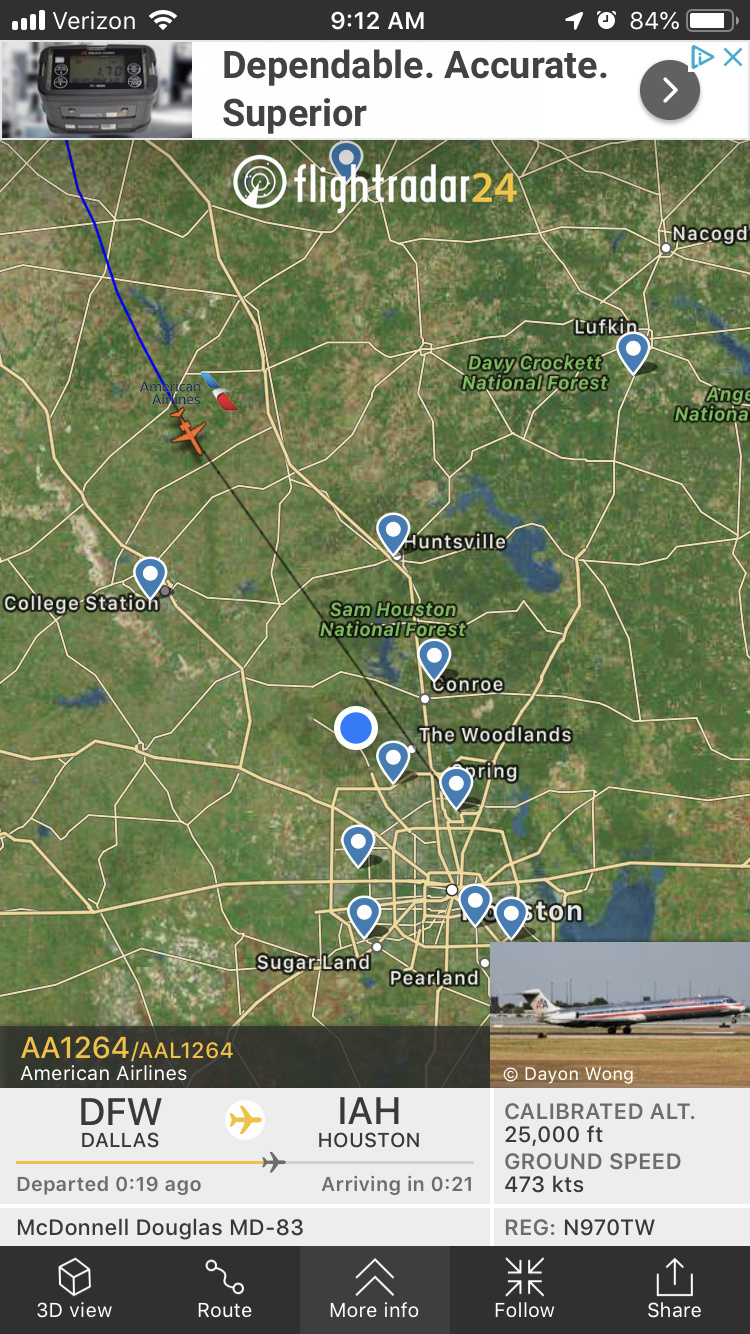This screenshot has height=1334, width=750.
Task: Select the airport pin at Conroe
Action: coord(434,658)
